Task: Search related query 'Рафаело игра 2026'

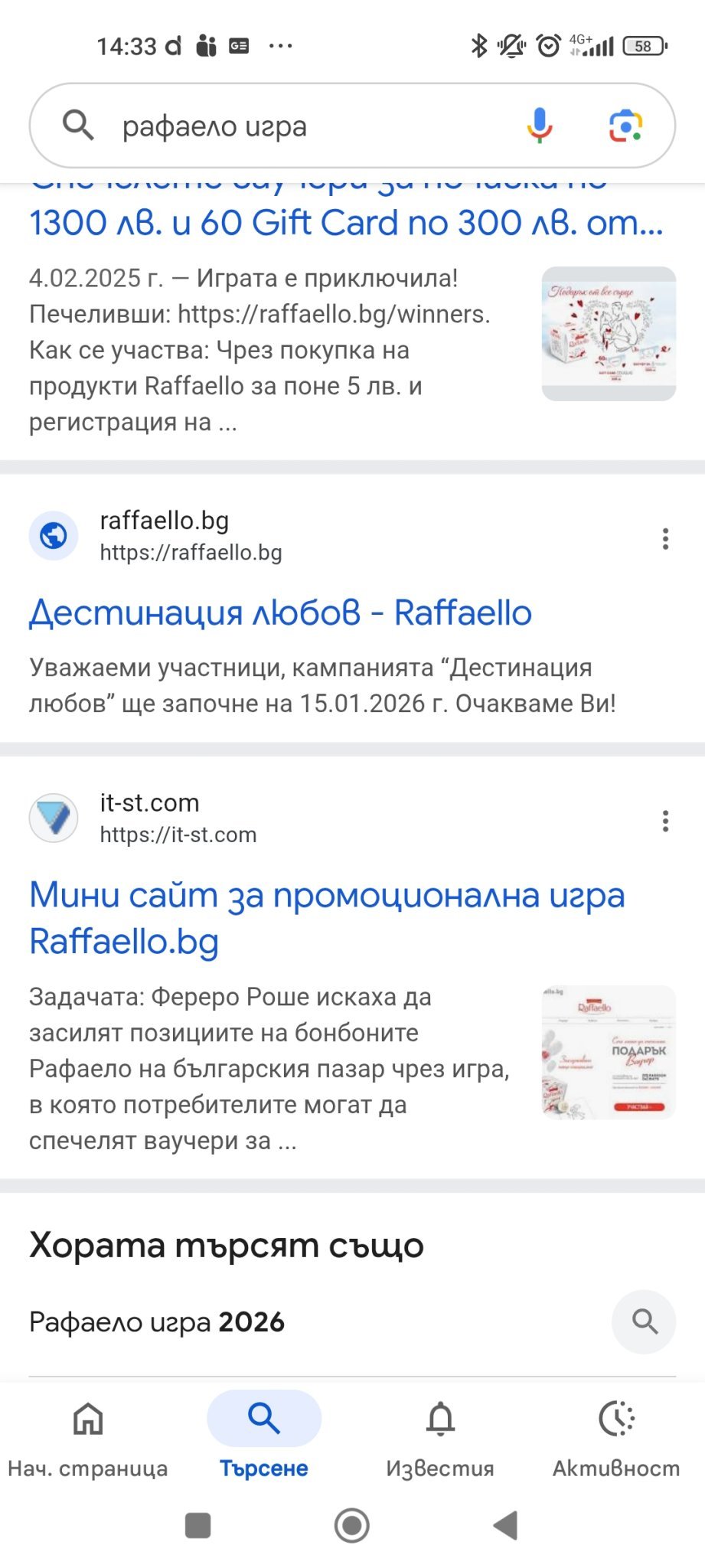Action: click(x=157, y=1322)
